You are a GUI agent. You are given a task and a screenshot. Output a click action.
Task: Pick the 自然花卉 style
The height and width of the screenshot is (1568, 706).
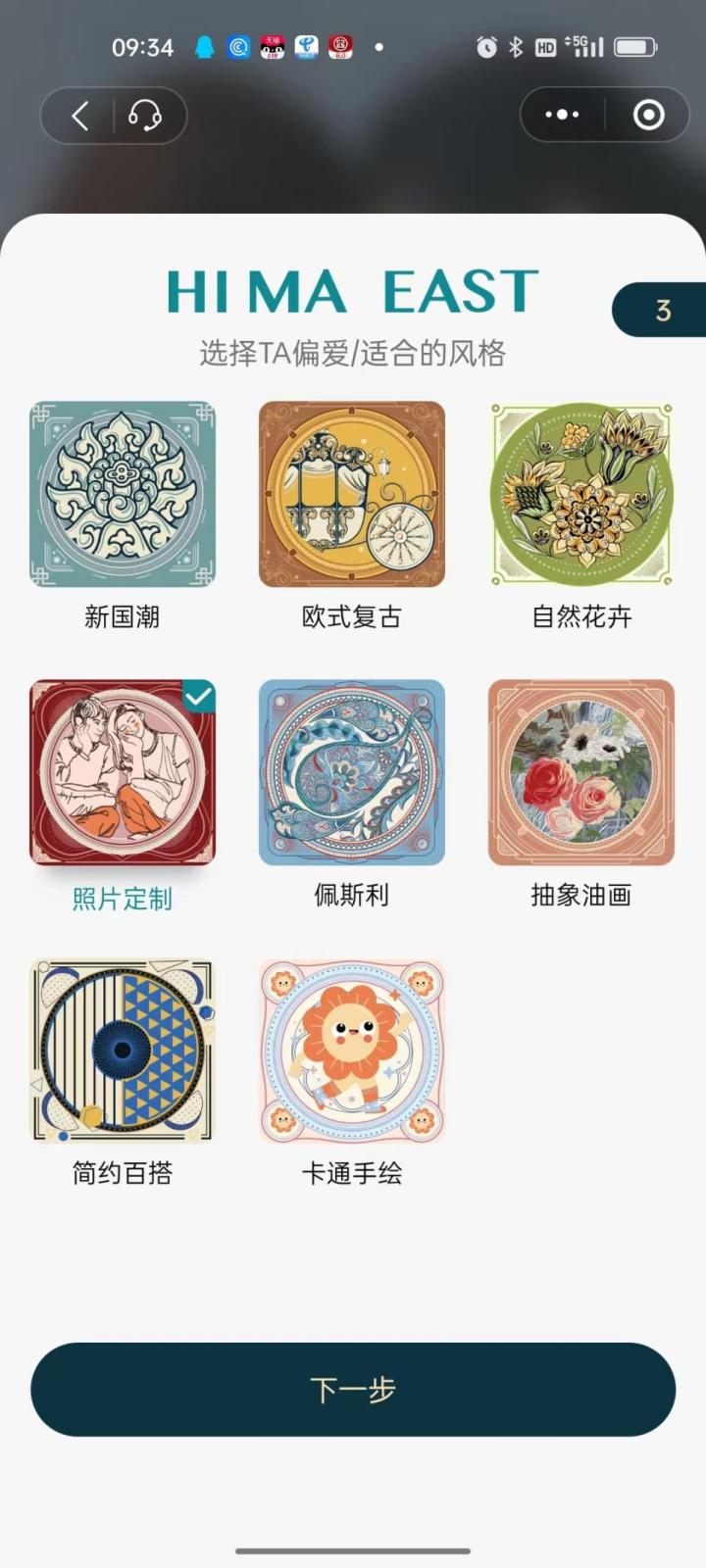[x=581, y=494]
